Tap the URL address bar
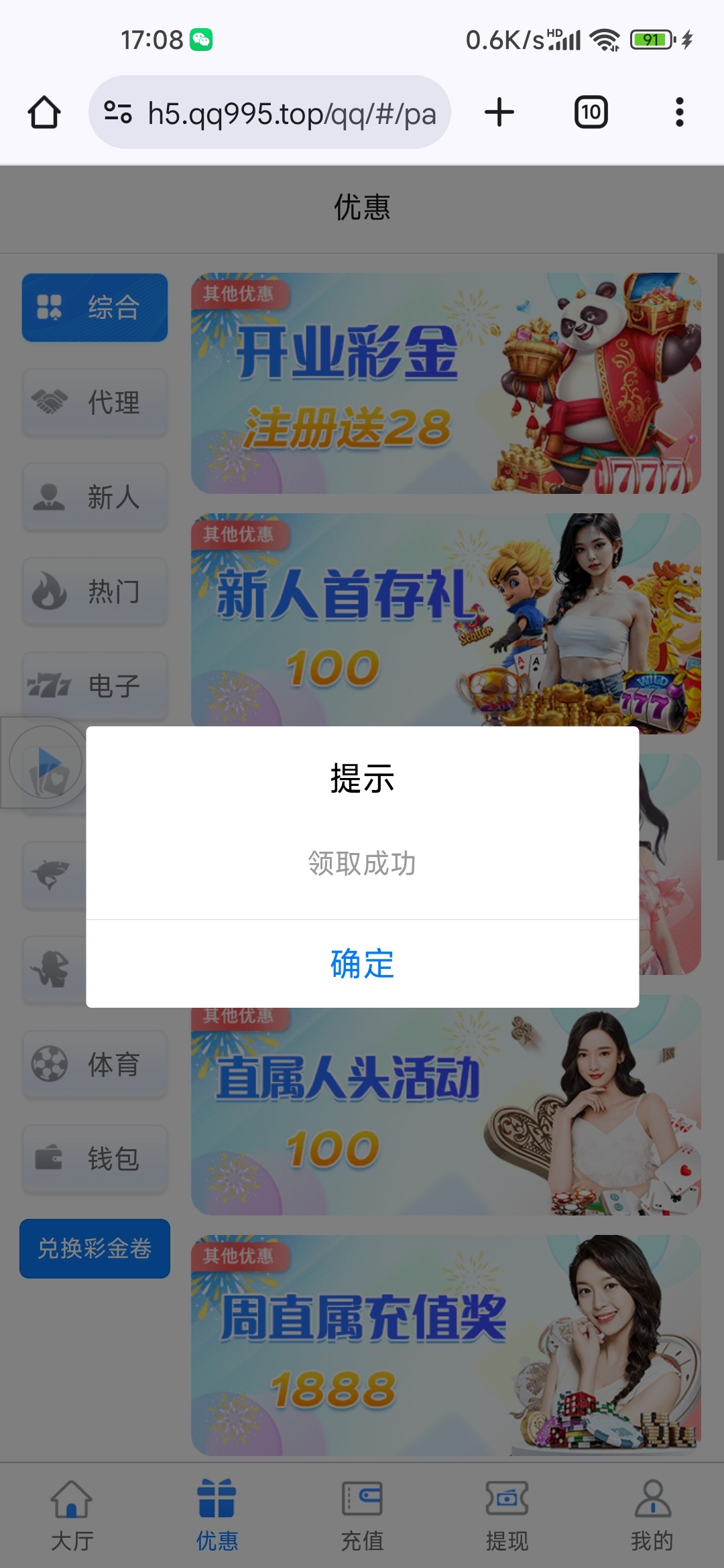This screenshot has width=724, height=1568. 269,112
